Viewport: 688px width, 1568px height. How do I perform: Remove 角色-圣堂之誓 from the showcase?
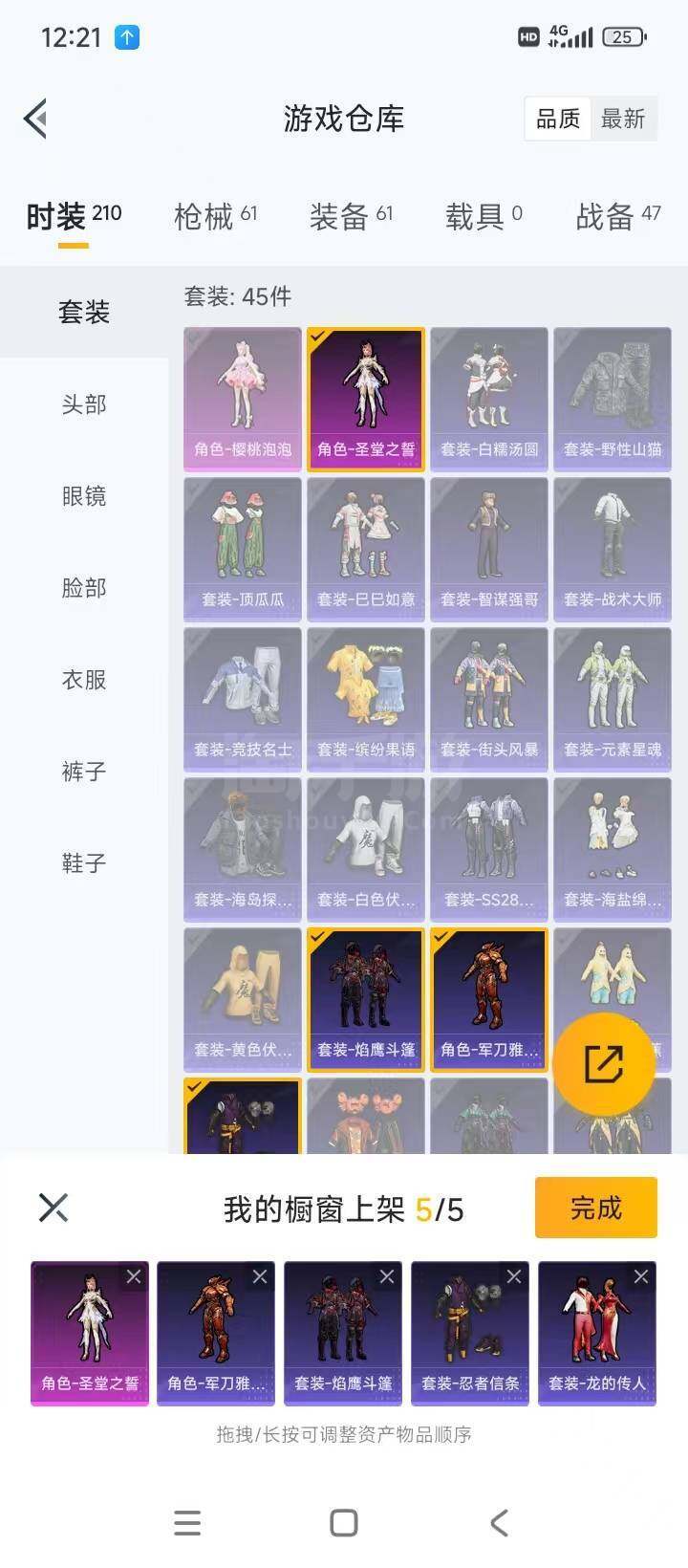tap(134, 1276)
